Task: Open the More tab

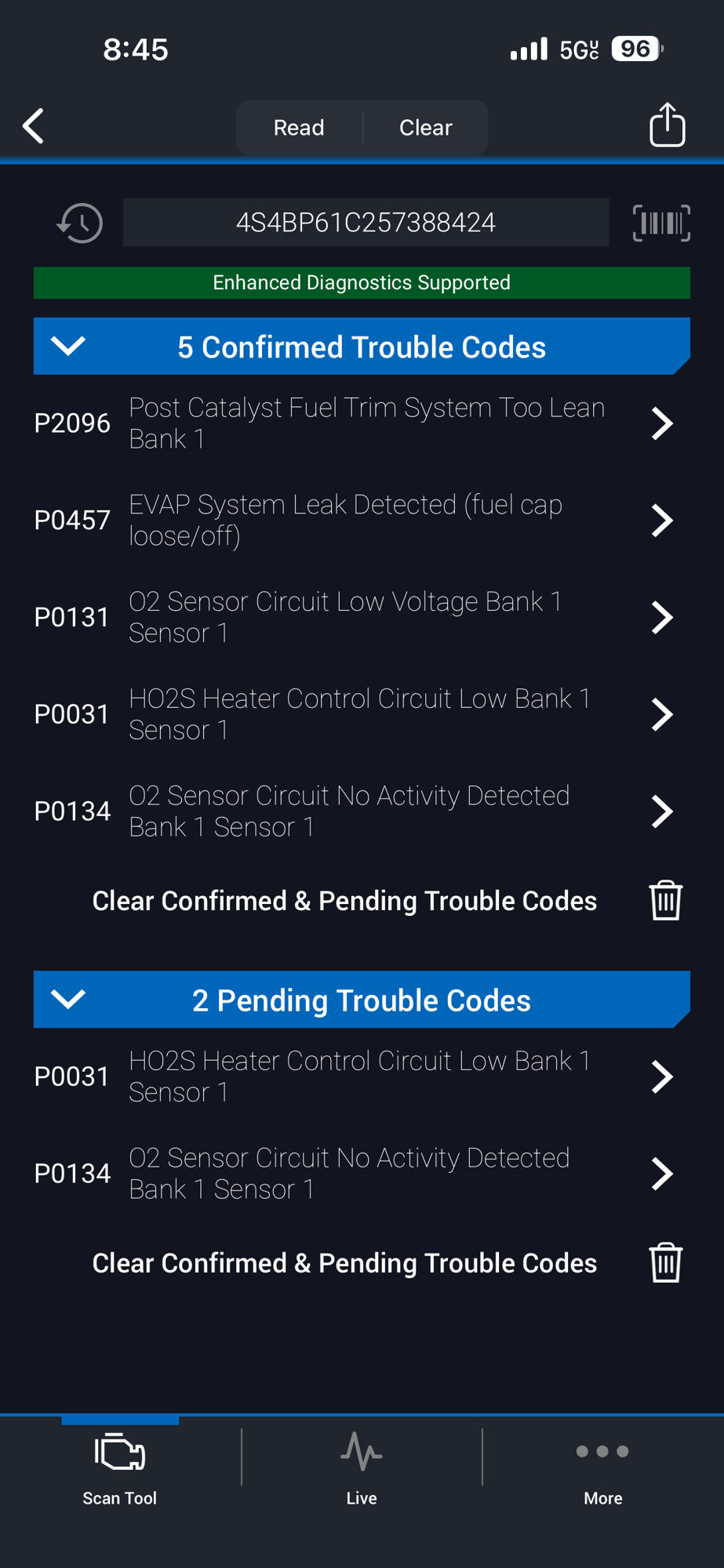Action: pos(602,1468)
